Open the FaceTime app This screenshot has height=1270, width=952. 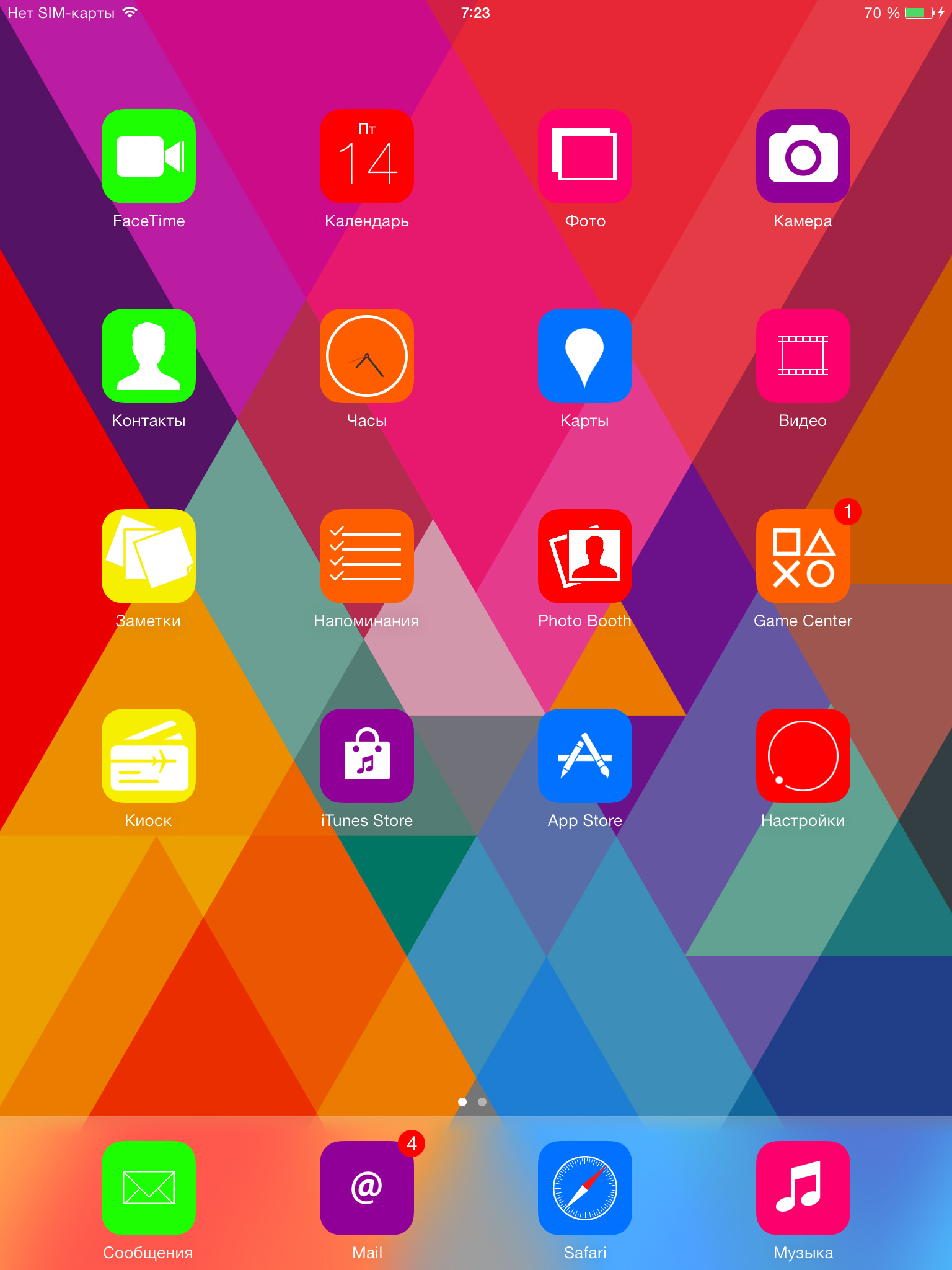(x=149, y=156)
